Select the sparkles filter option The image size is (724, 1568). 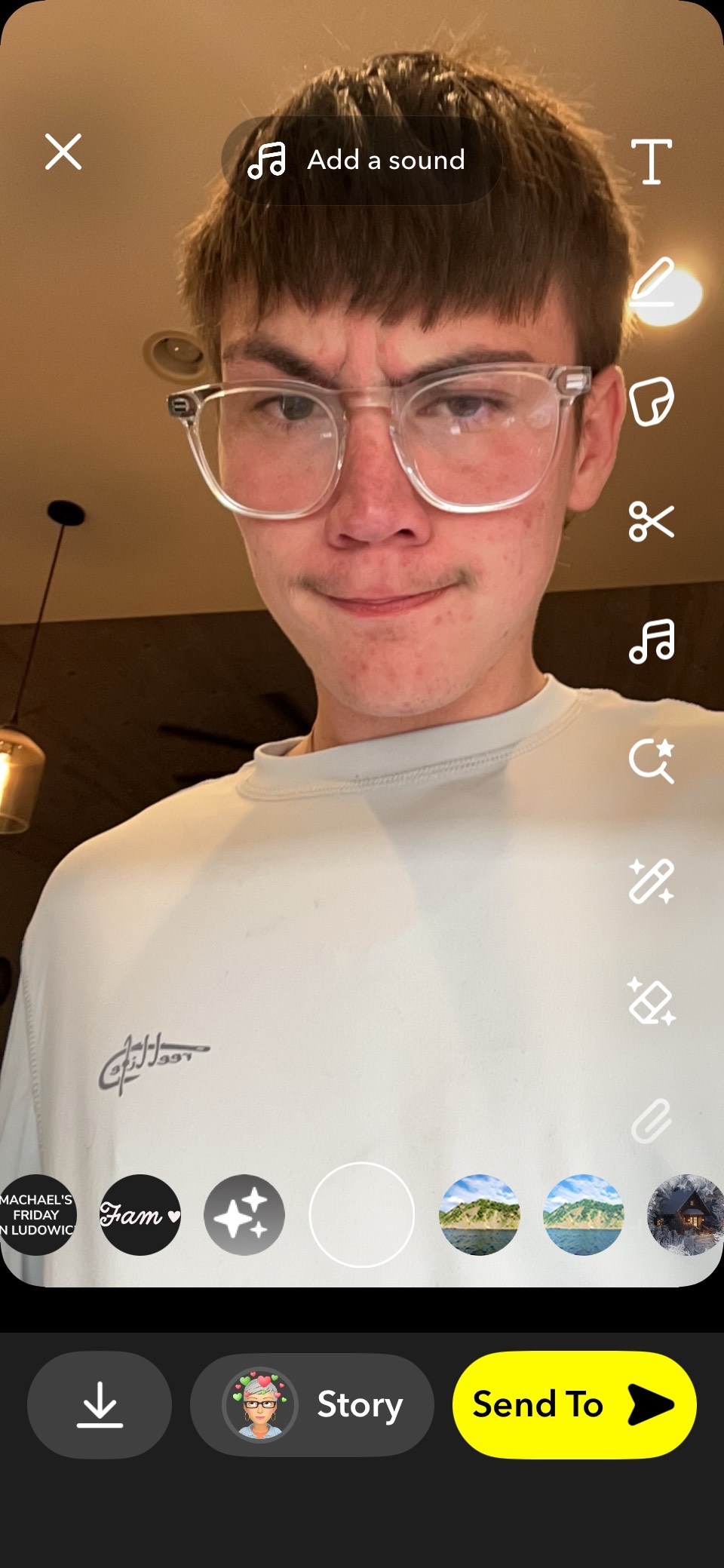(x=244, y=1214)
